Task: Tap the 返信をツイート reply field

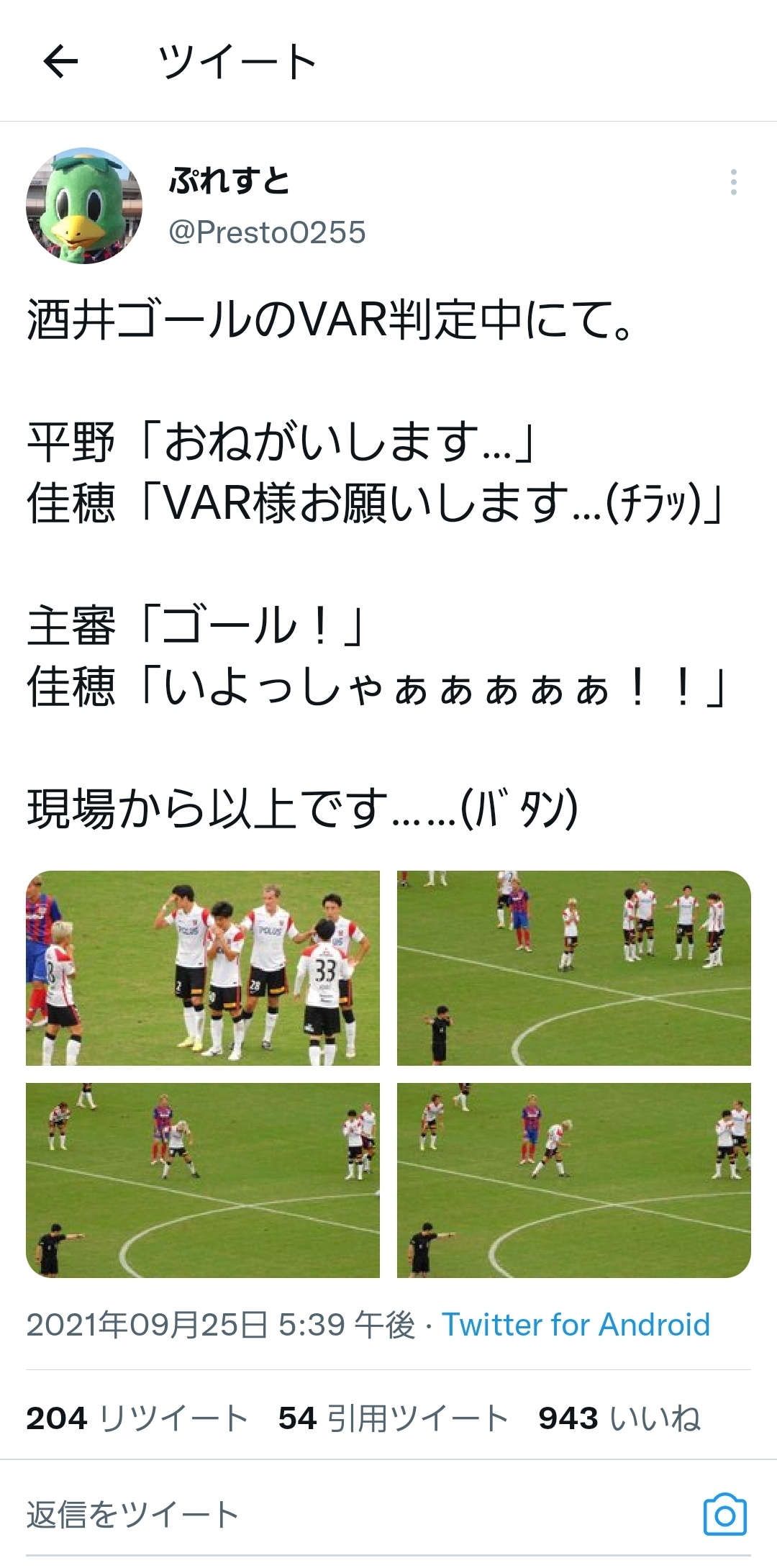Action: click(288, 1515)
